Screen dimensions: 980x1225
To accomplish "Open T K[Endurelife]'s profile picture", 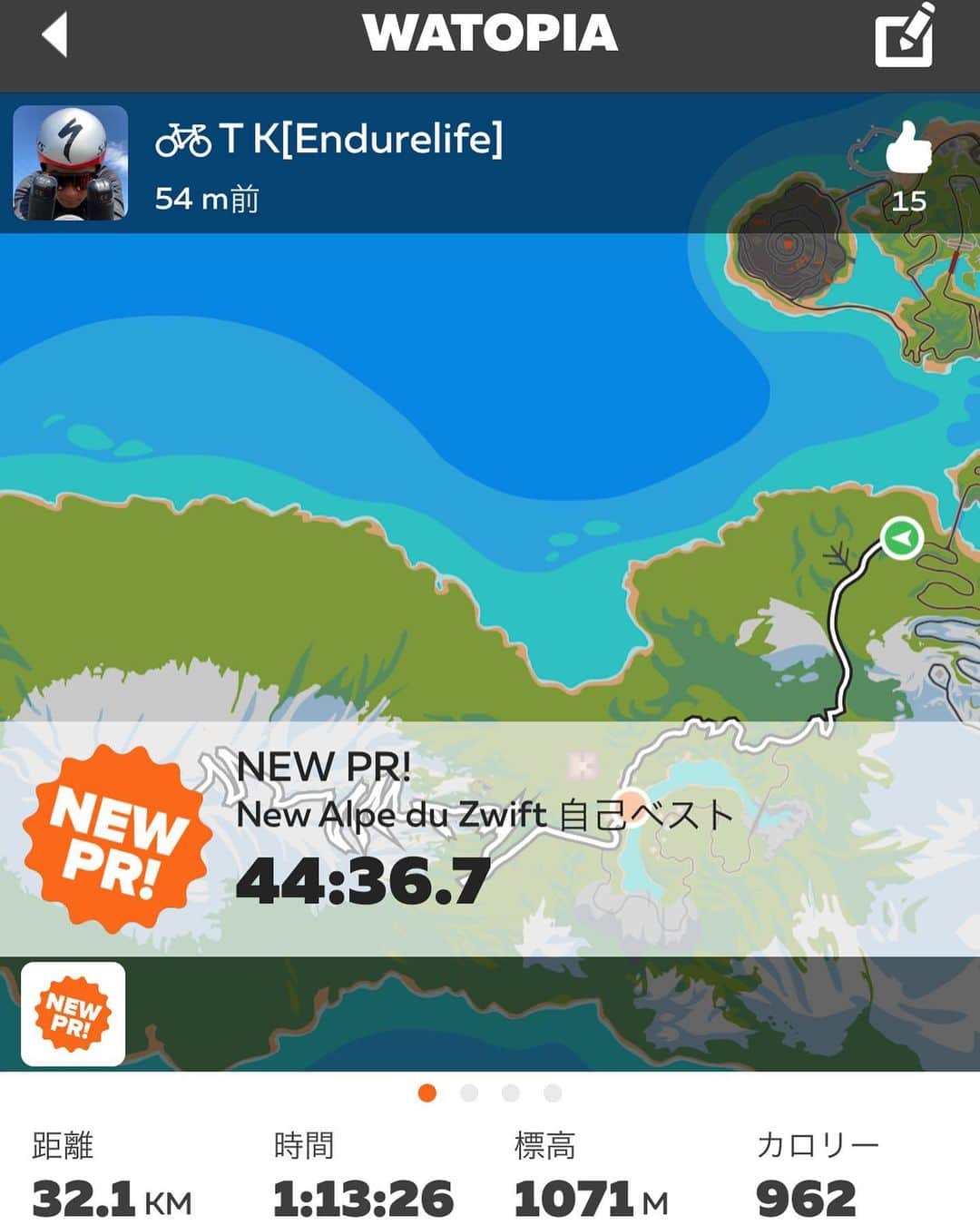I will coord(71,163).
